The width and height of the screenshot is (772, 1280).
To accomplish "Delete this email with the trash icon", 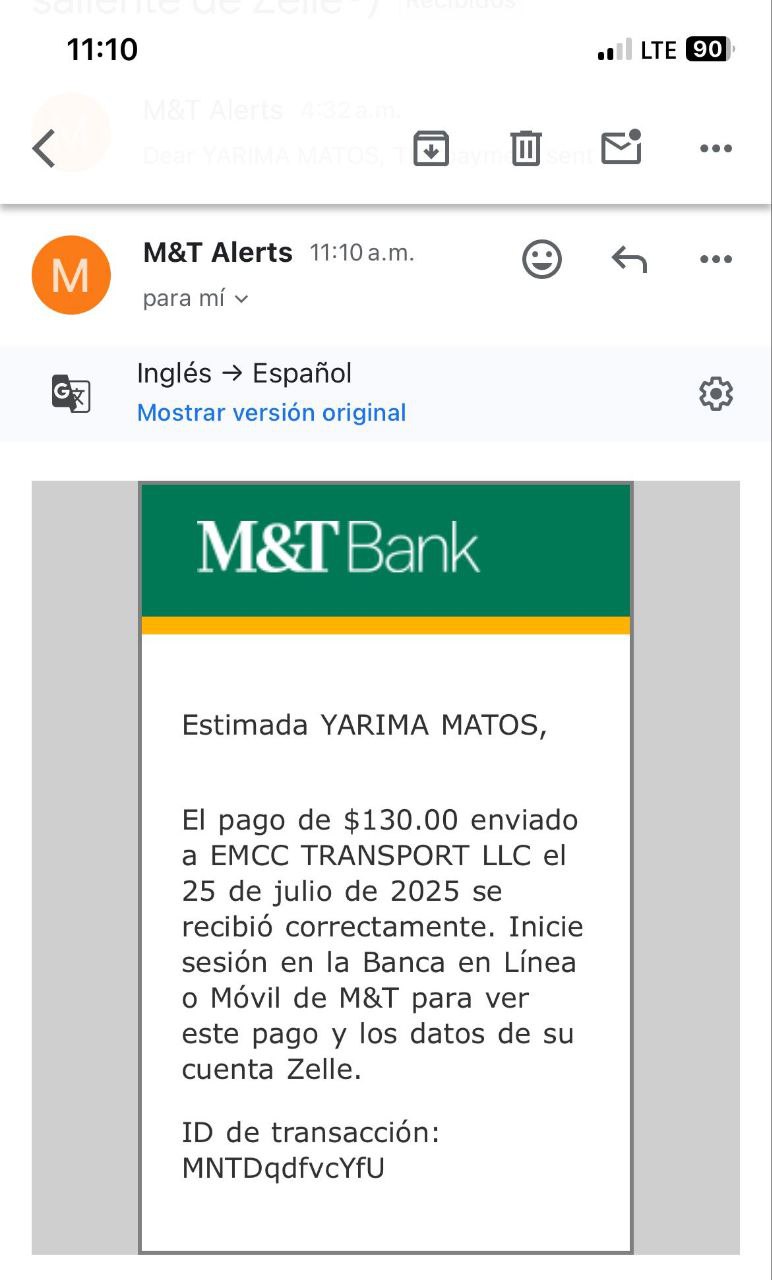I will 526,149.
